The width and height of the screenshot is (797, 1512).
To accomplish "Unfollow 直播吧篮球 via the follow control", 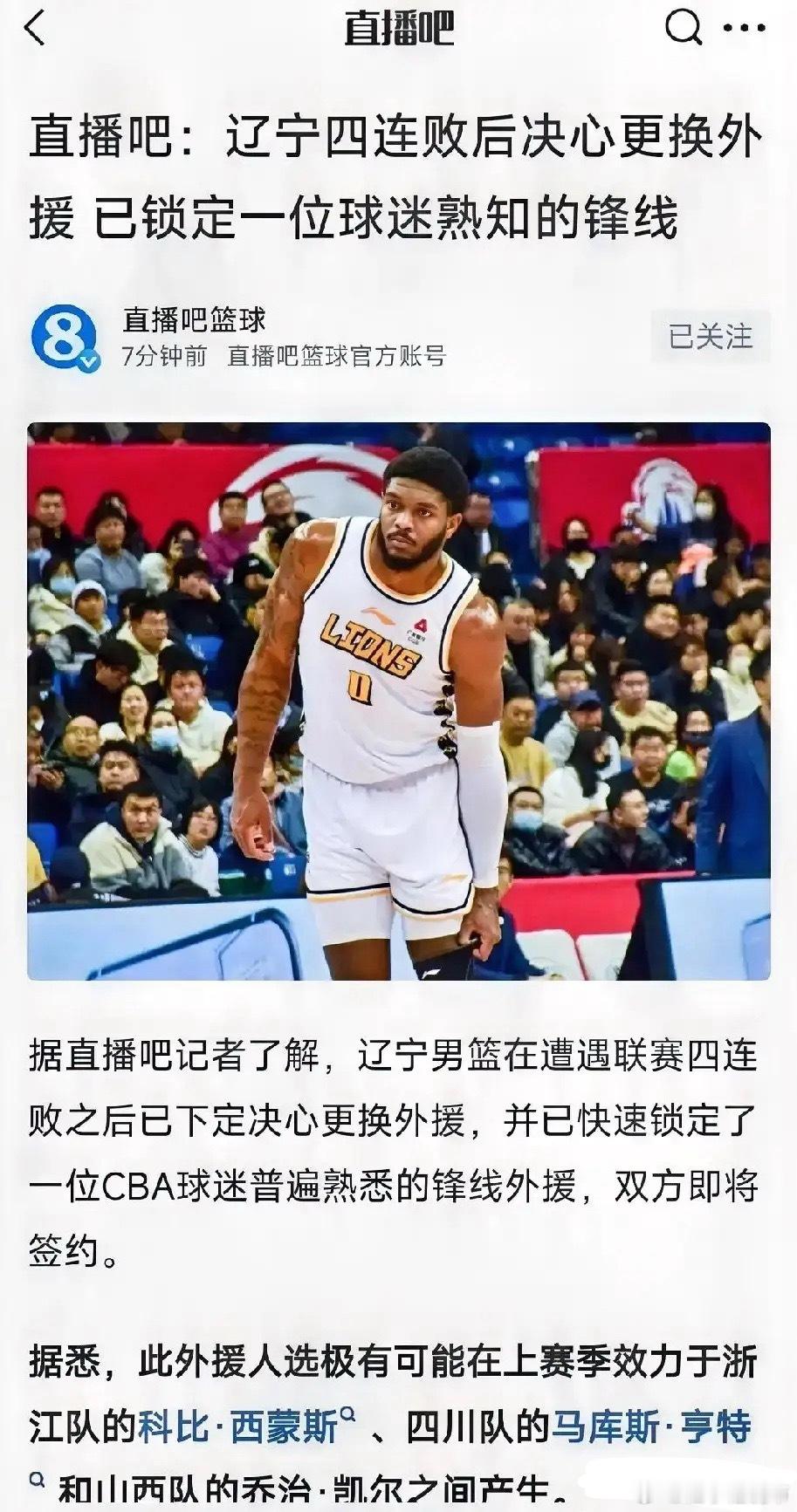I will pyautogui.click(x=712, y=333).
